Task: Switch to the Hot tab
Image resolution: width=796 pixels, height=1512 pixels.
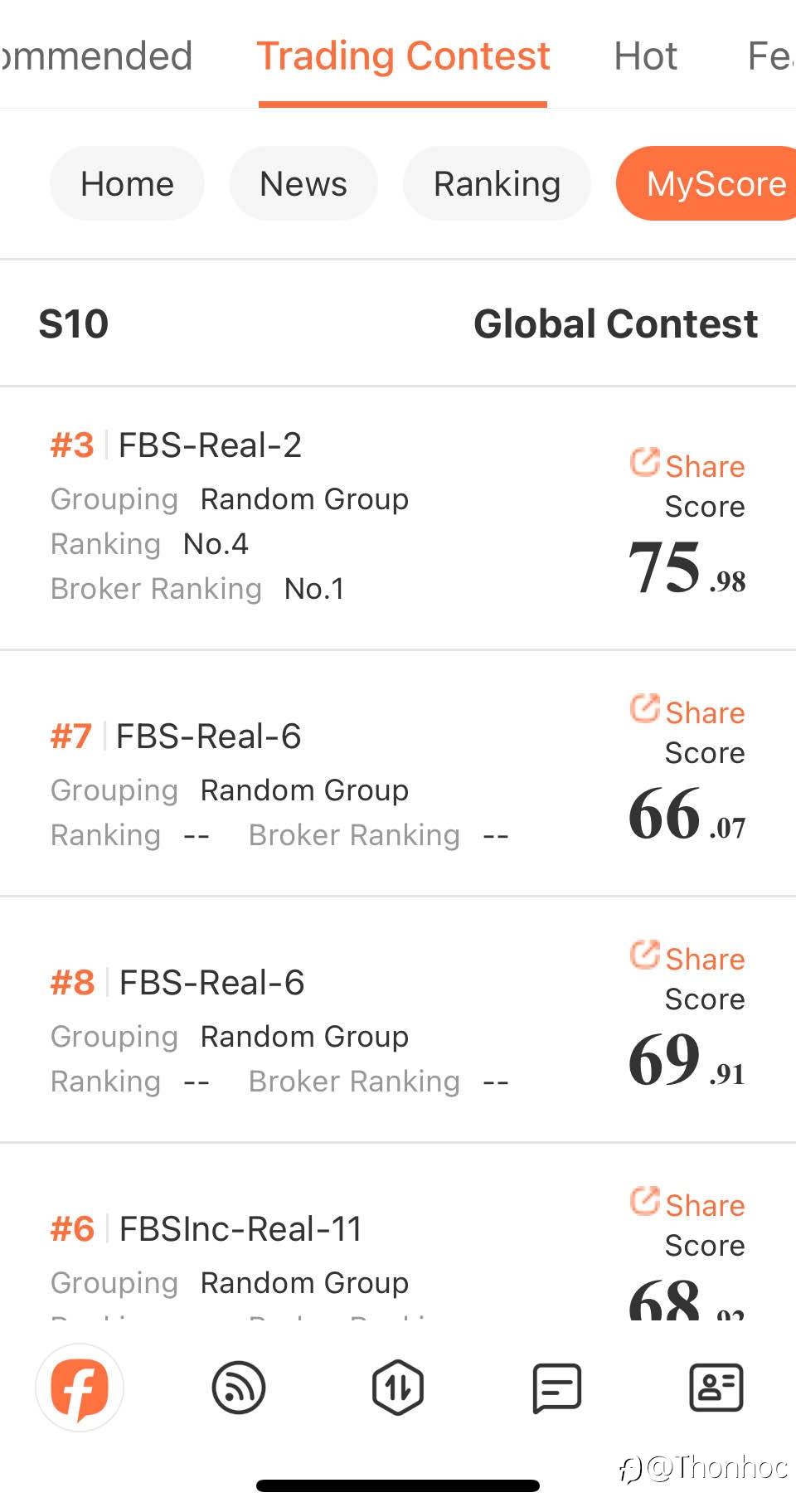Action: 645,56
